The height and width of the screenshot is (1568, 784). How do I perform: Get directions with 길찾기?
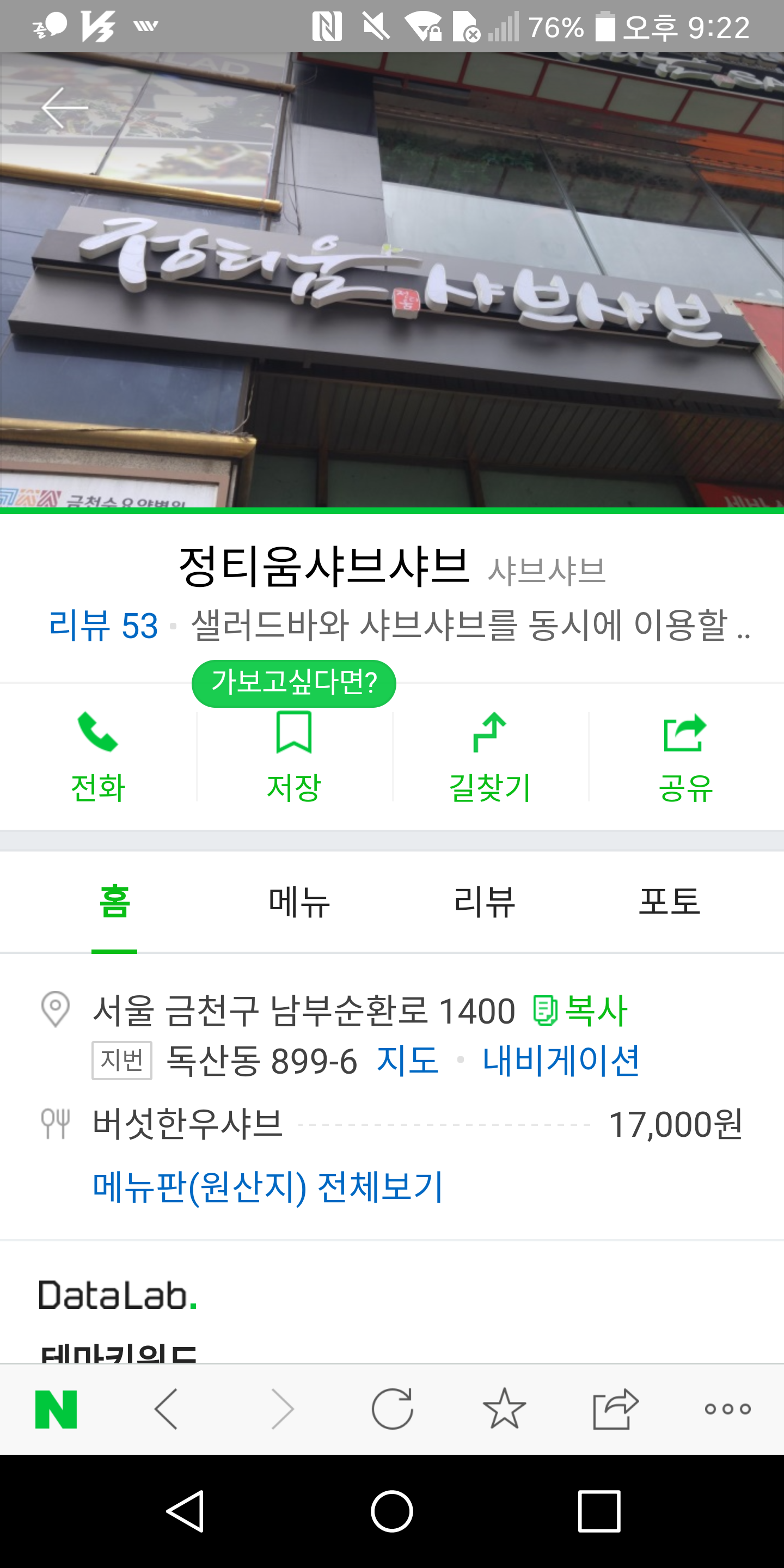coord(490,757)
